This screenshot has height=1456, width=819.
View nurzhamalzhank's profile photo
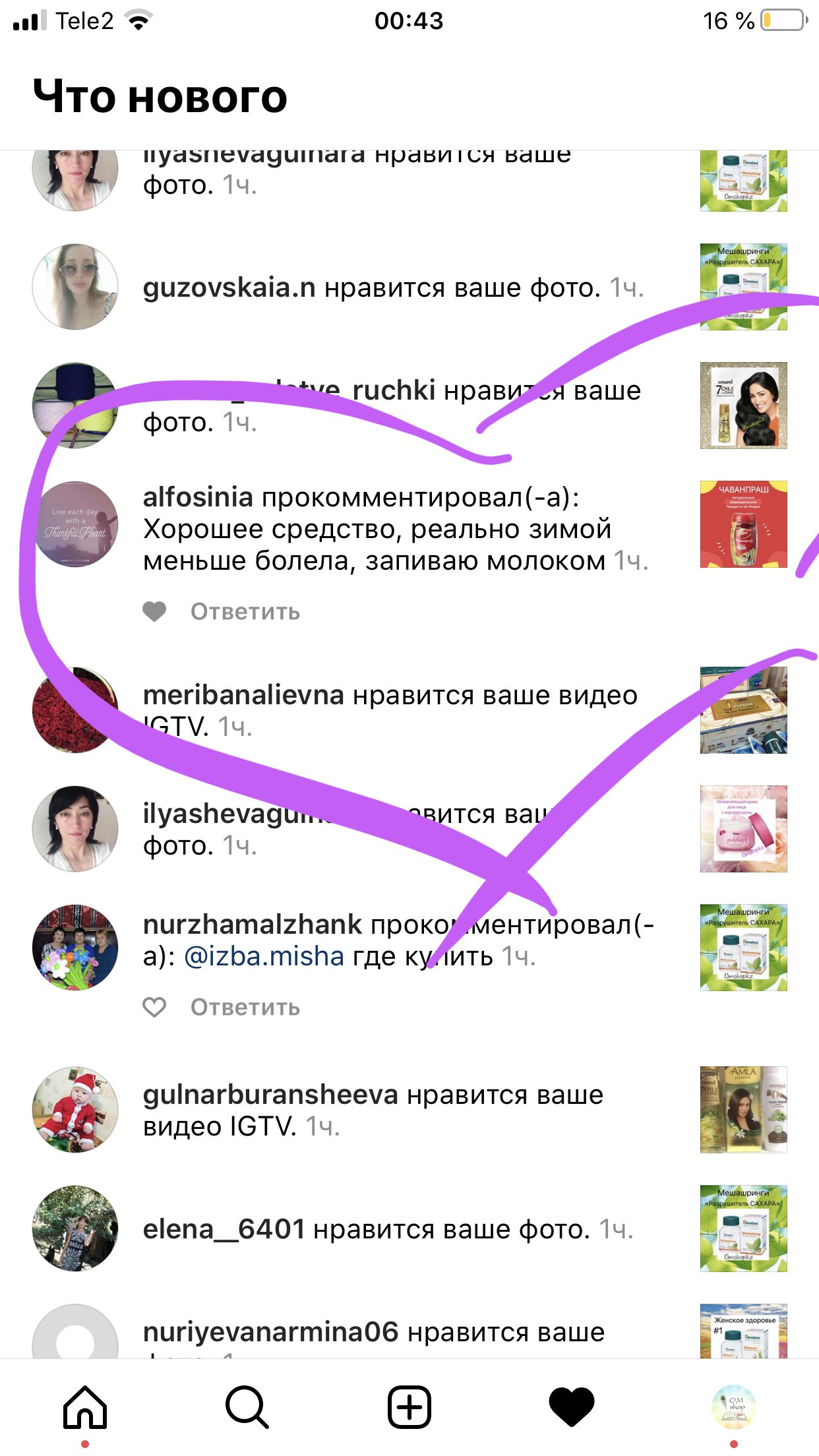[x=75, y=947]
